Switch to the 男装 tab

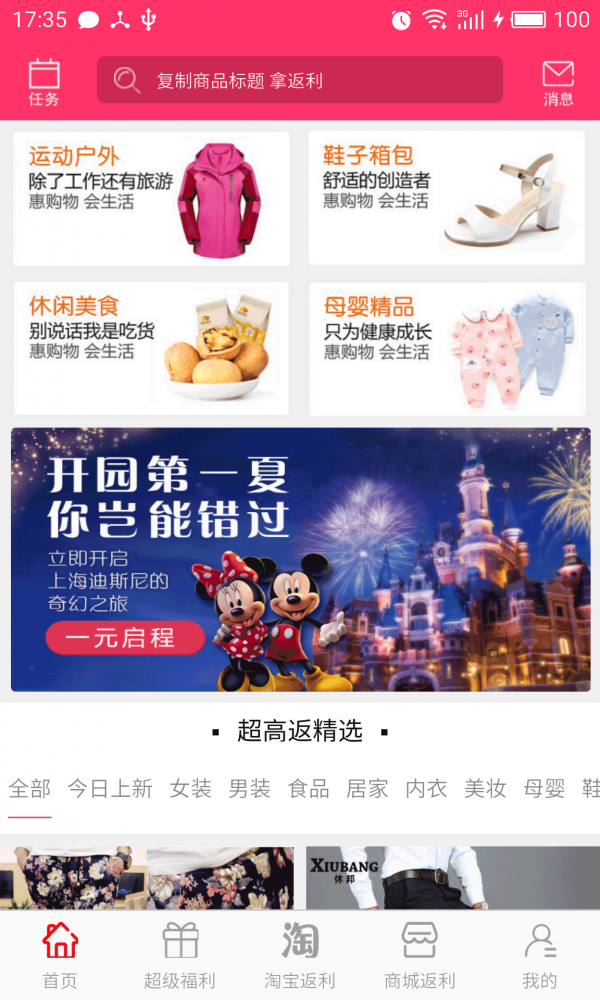[x=249, y=789]
